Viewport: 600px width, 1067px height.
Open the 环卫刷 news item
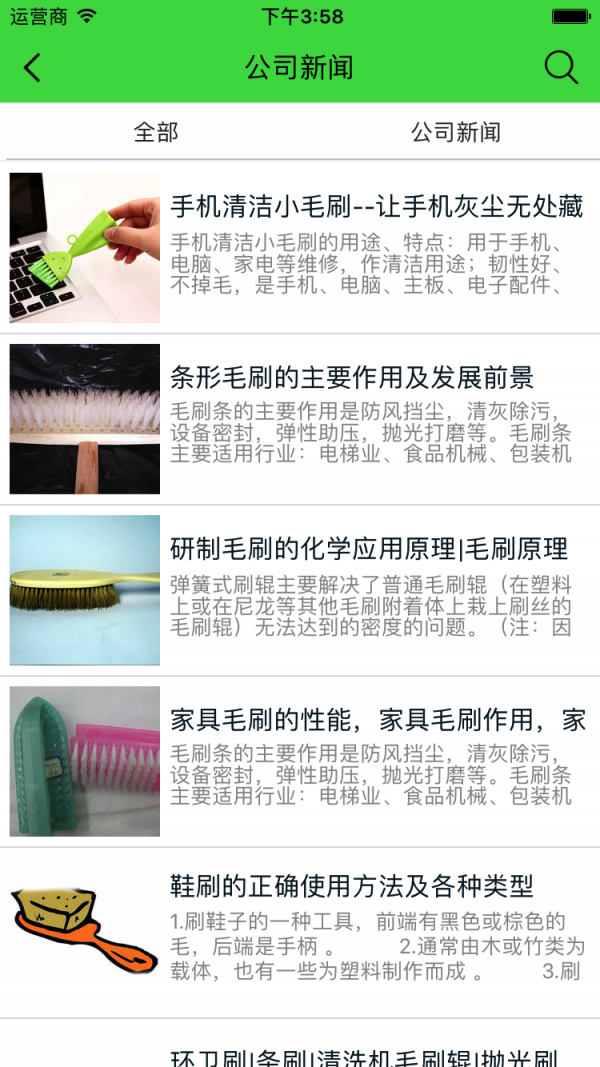363,1055
